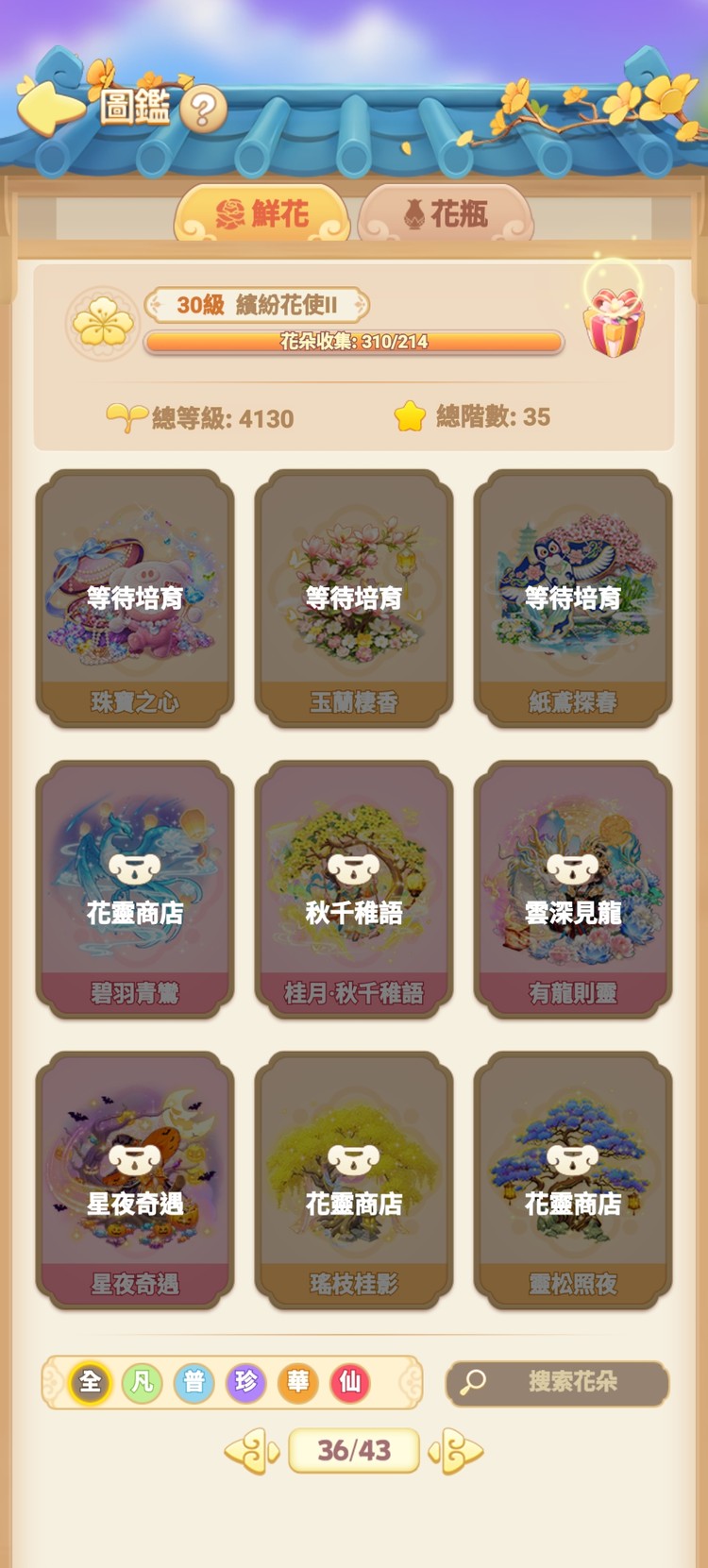Viewport: 708px width, 1568px height.
Task: Tap the 花朵收集 310/214 progress bar
Action: click(x=353, y=343)
